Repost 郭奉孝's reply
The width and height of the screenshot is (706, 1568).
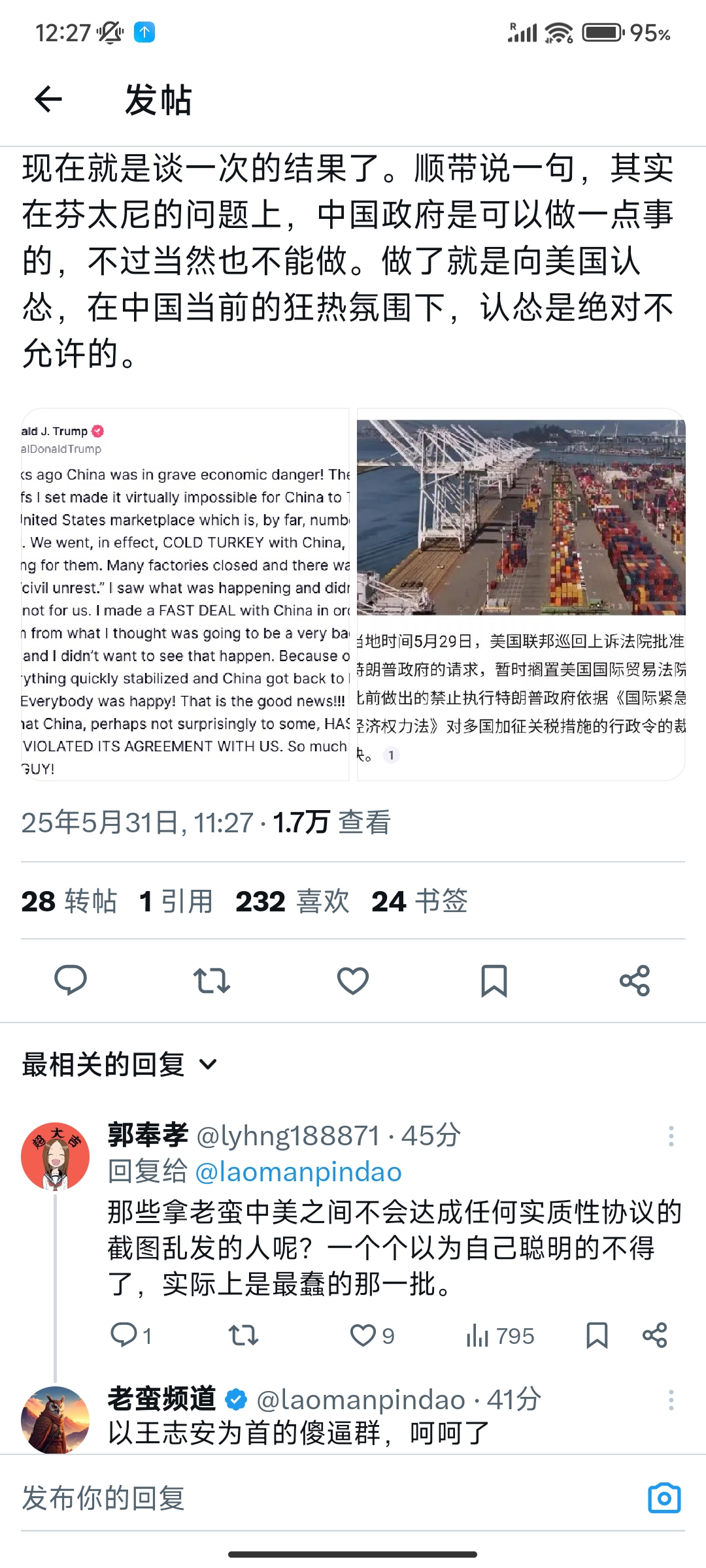[244, 1335]
